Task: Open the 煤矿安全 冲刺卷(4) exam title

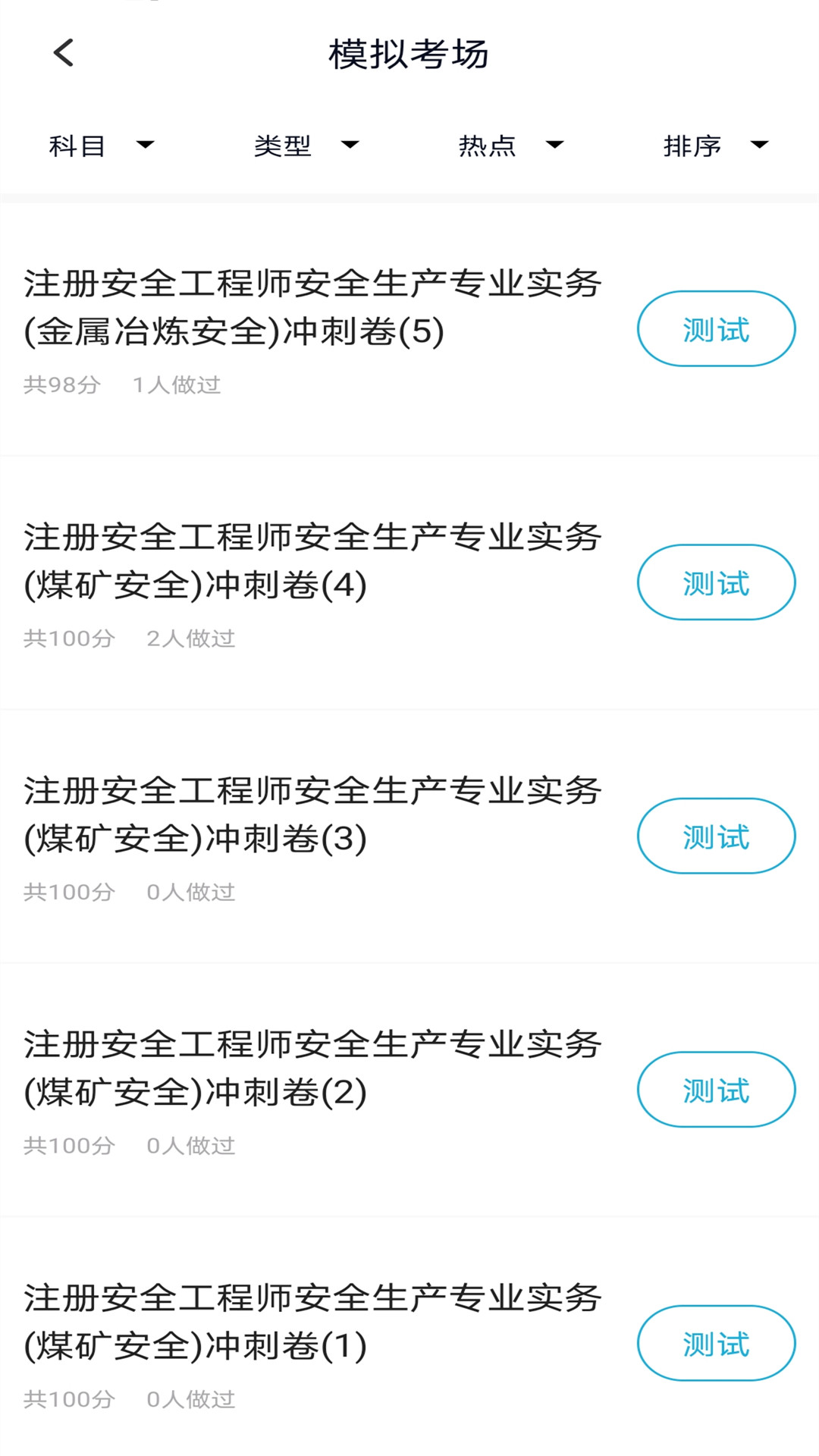Action: tap(311, 560)
